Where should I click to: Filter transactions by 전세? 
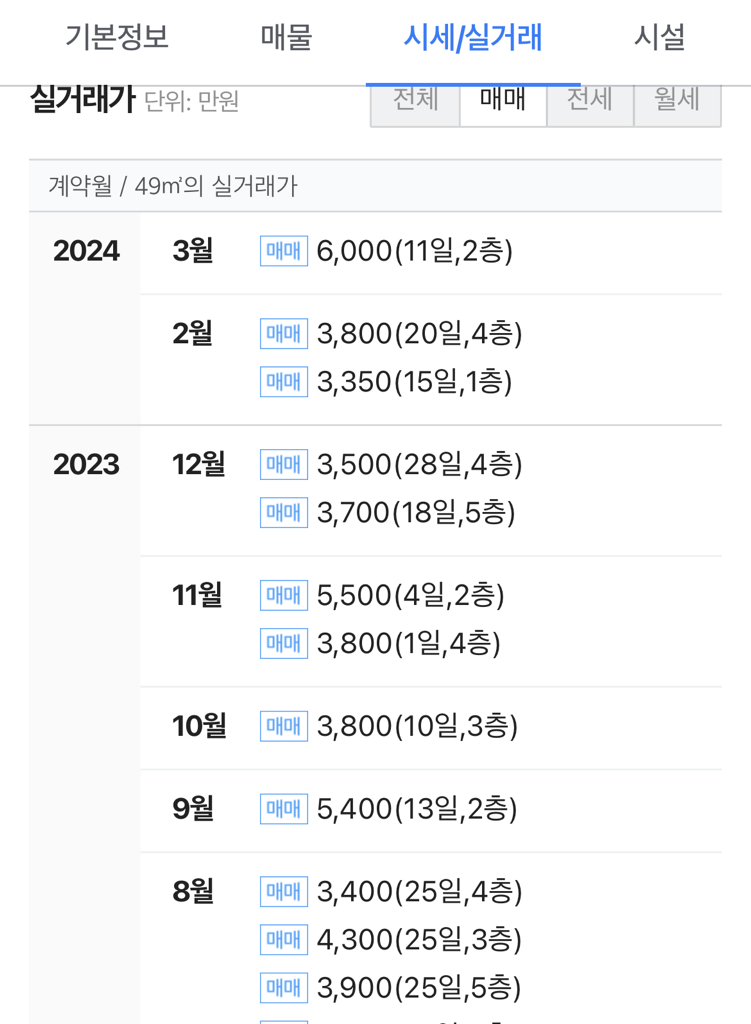coord(590,106)
